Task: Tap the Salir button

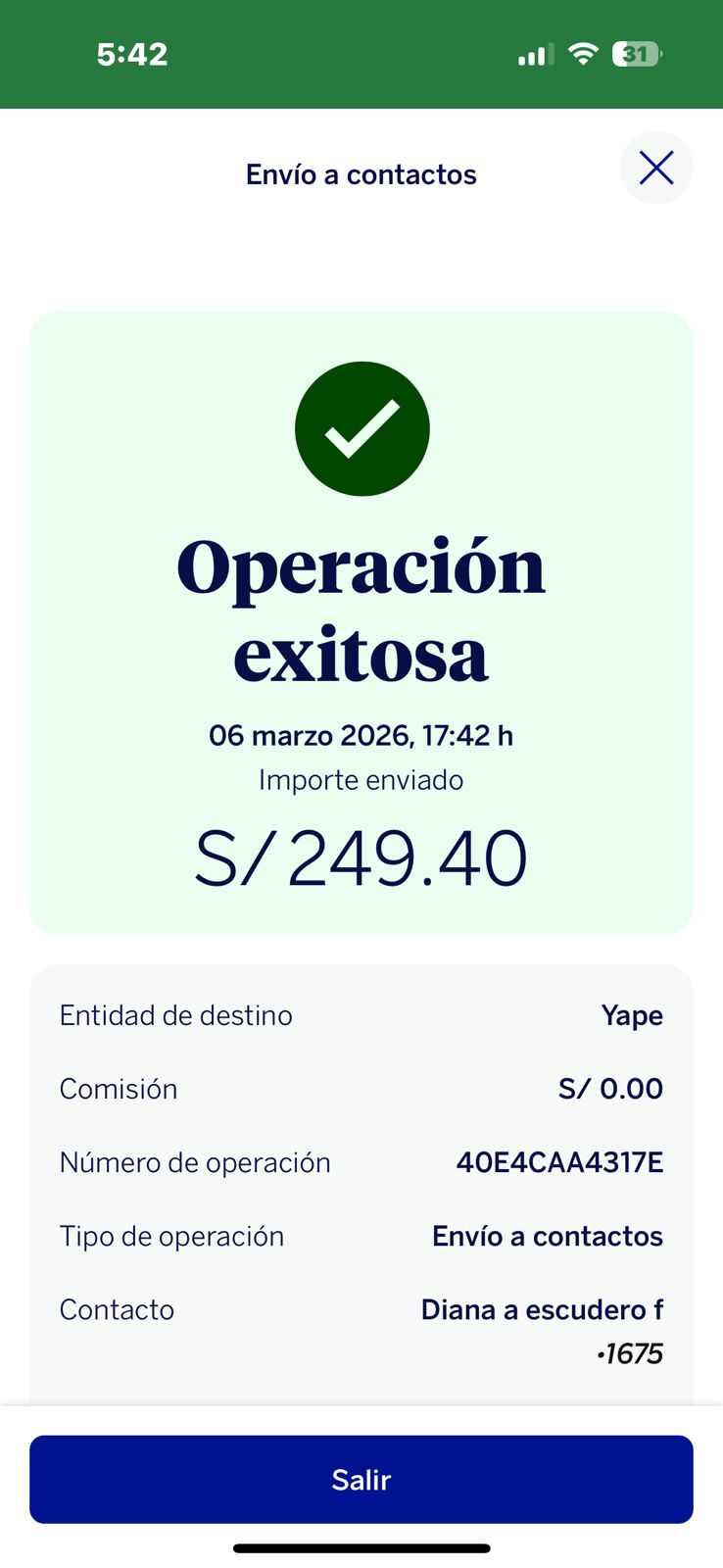Action: 361,1479
